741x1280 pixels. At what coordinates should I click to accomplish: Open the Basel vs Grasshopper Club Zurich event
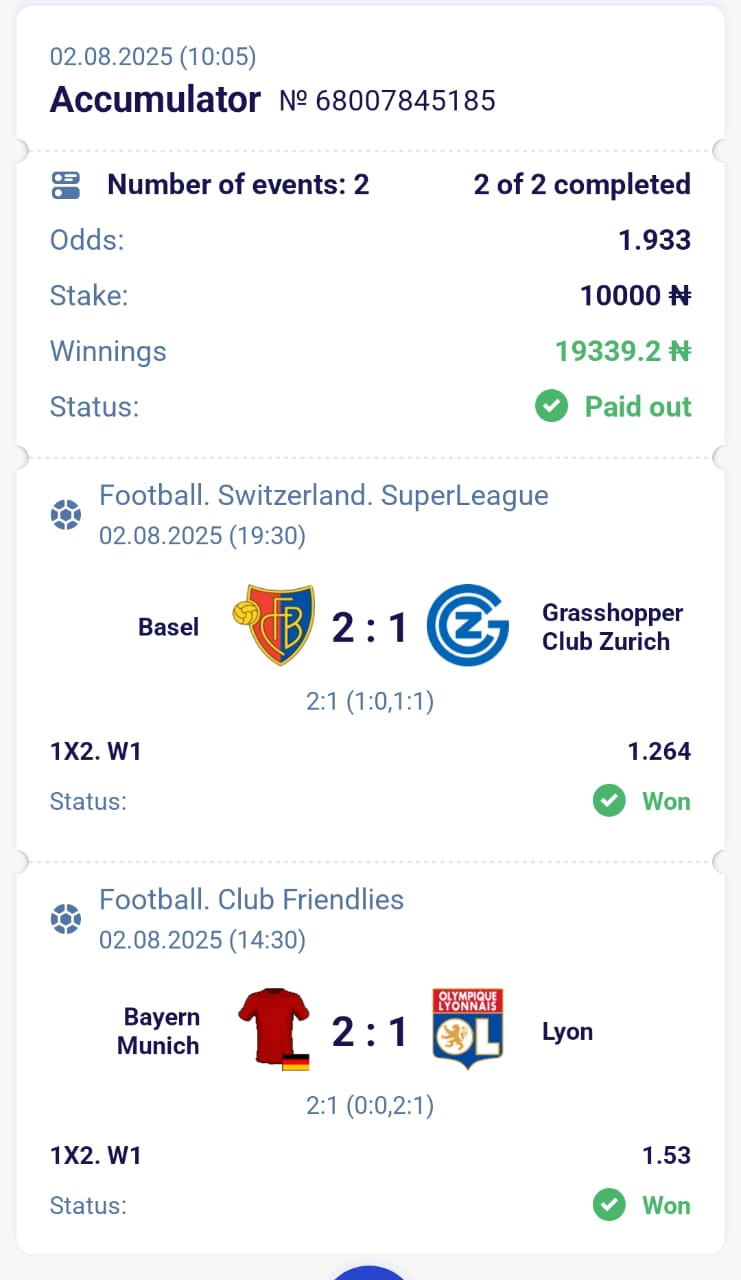coord(370,628)
